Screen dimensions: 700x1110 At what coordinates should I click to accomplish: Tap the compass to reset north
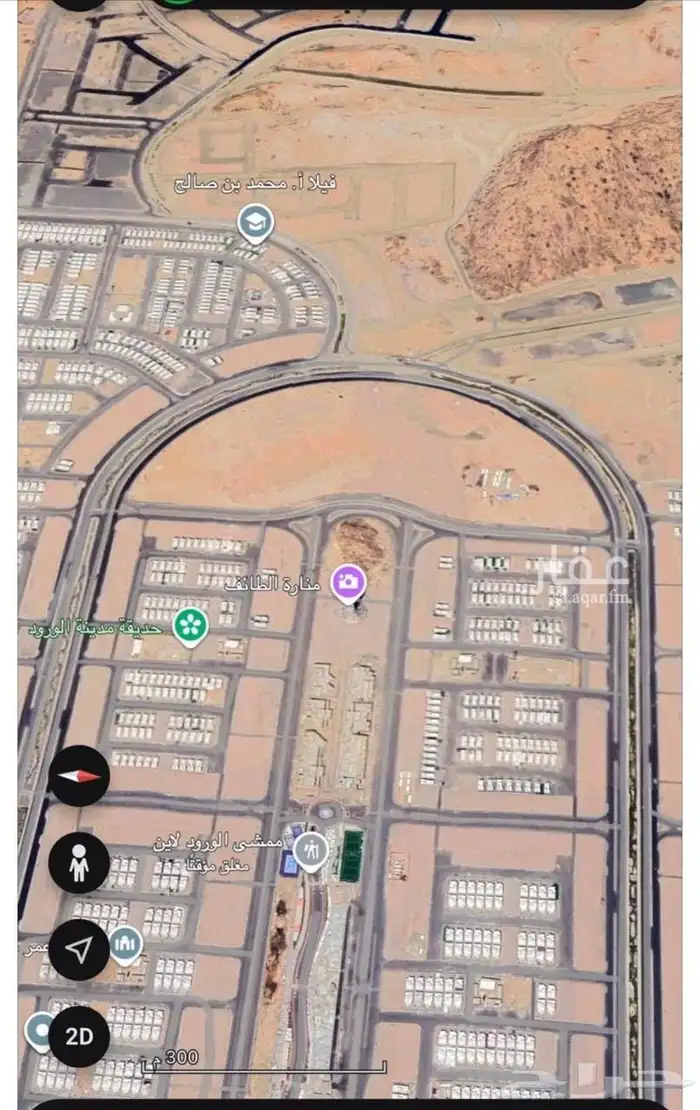(x=79, y=776)
